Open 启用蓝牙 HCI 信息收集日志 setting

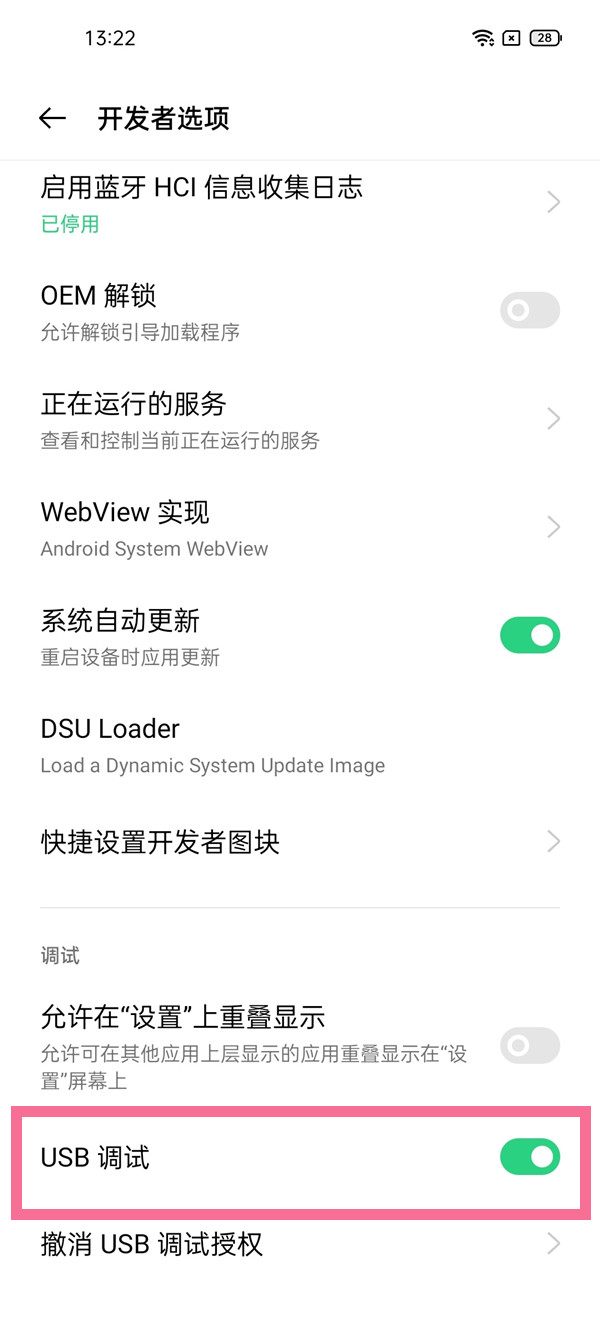tap(300, 203)
